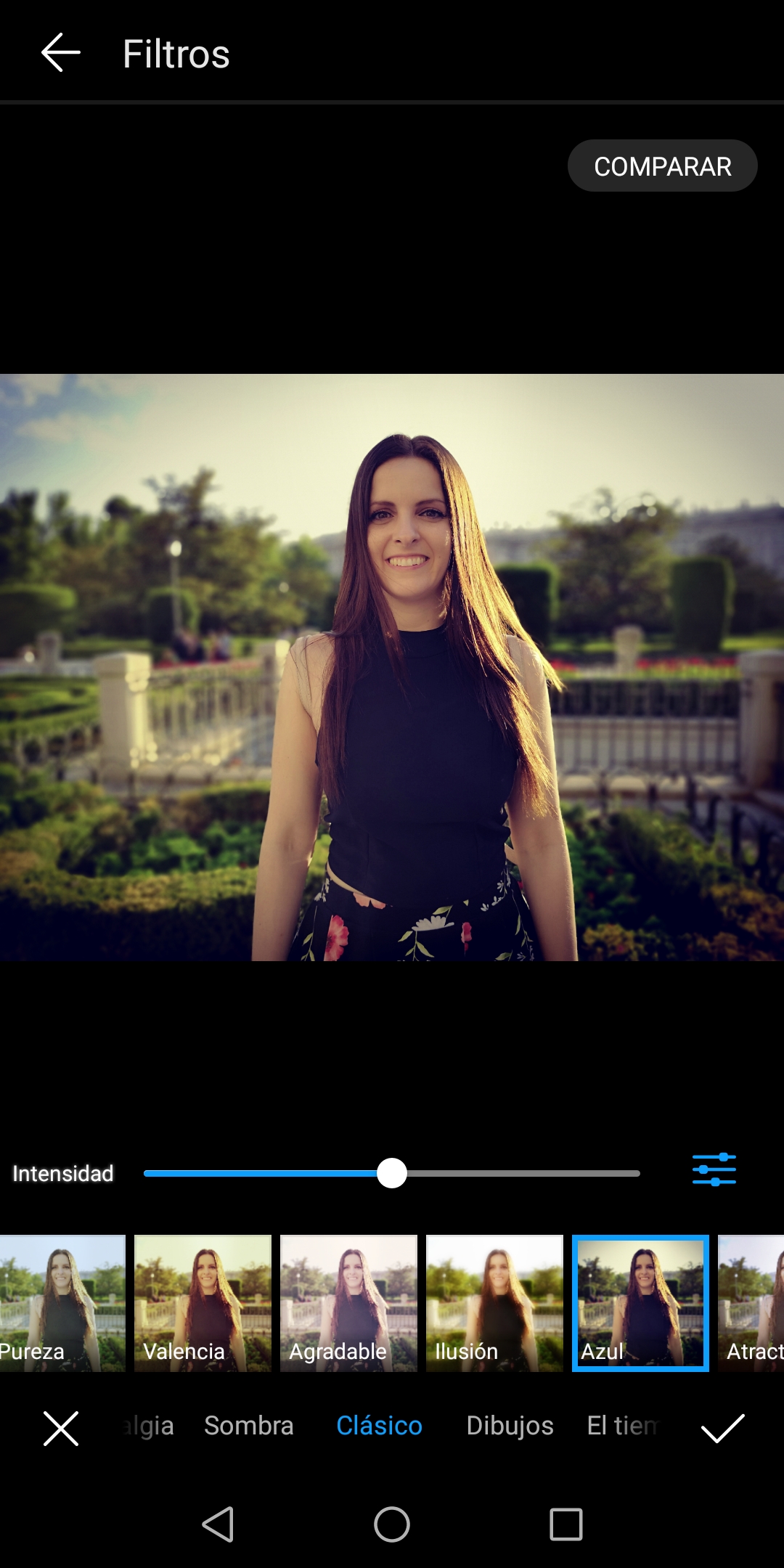Go back from the Filtros screen
Viewport: 784px width, 1568px height.
point(60,53)
